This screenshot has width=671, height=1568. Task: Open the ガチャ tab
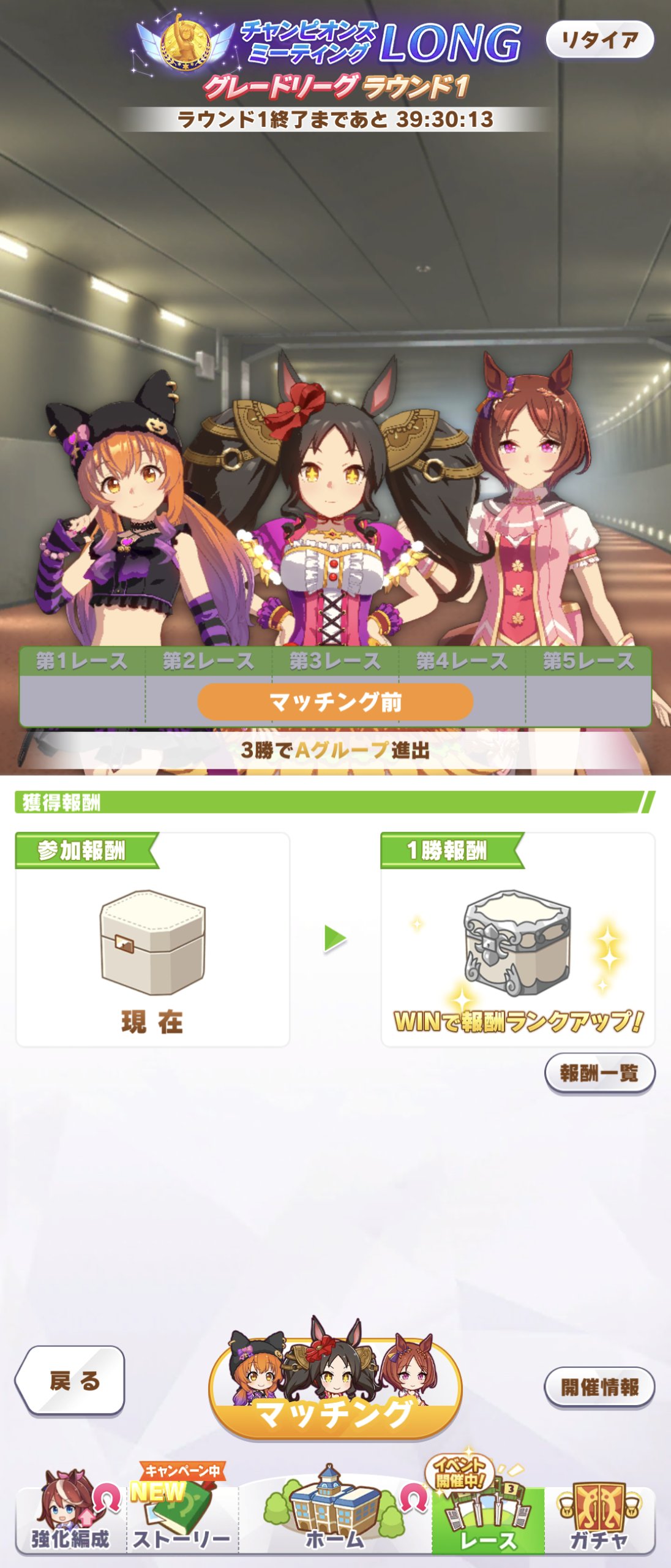(x=599, y=1519)
